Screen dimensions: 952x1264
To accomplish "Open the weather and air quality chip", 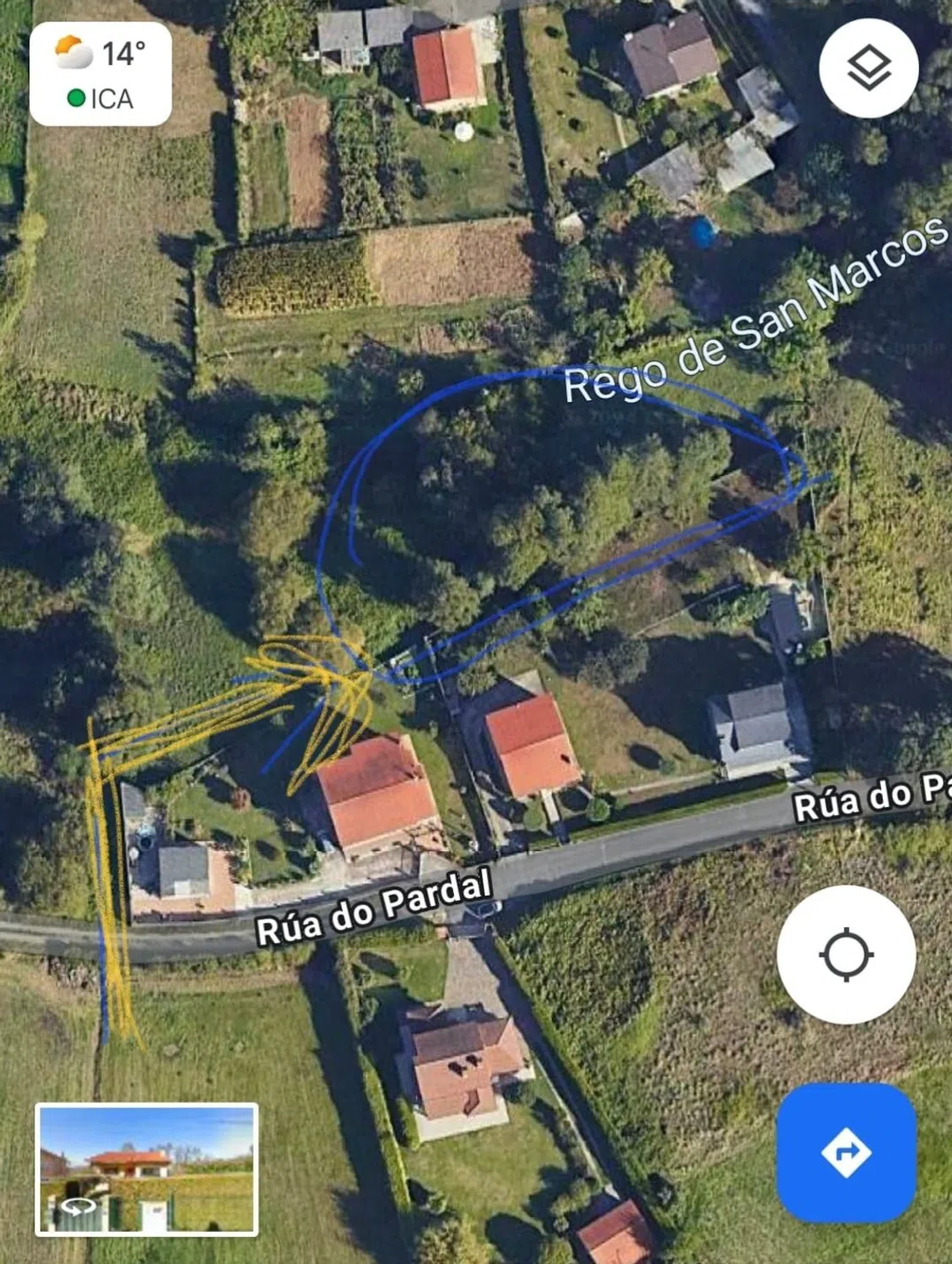I will coord(100,75).
